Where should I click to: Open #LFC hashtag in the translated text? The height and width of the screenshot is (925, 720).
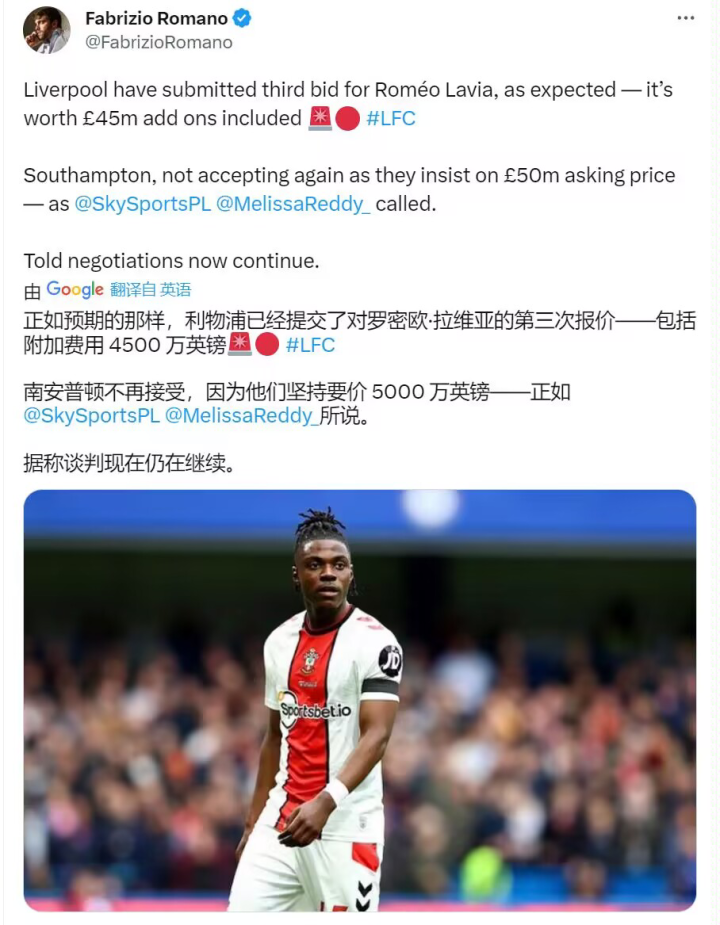[310, 346]
